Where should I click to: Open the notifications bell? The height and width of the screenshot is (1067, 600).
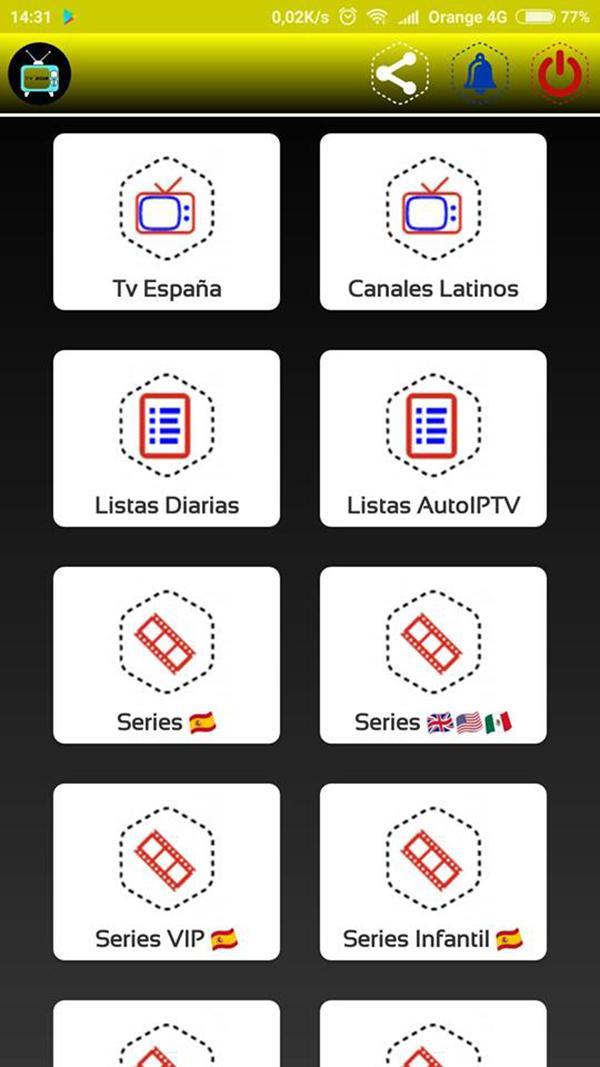(x=479, y=74)
